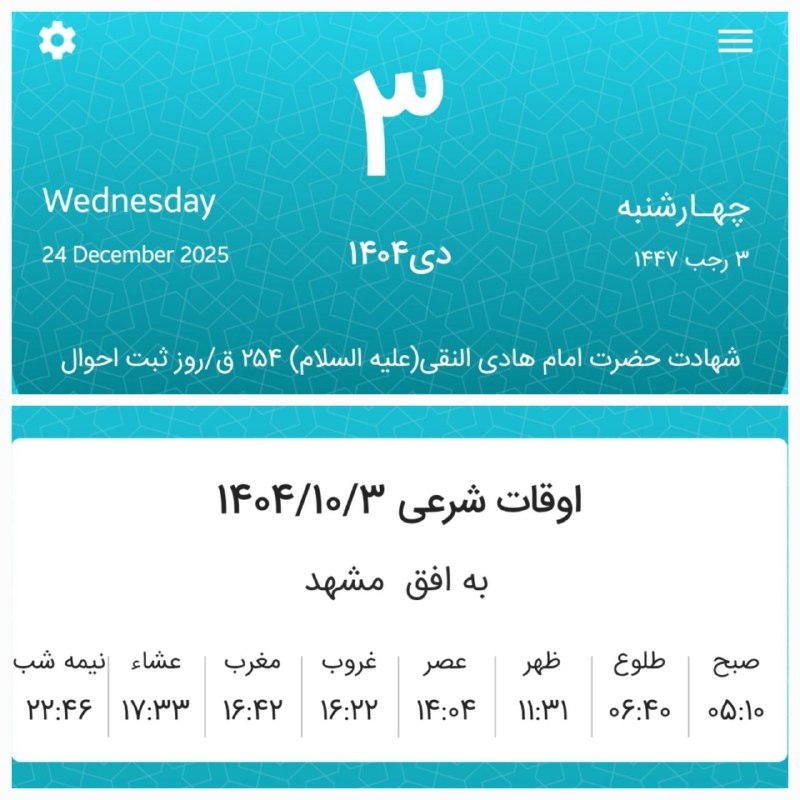
Task: Open the settings gear
Action: [57, 40]
